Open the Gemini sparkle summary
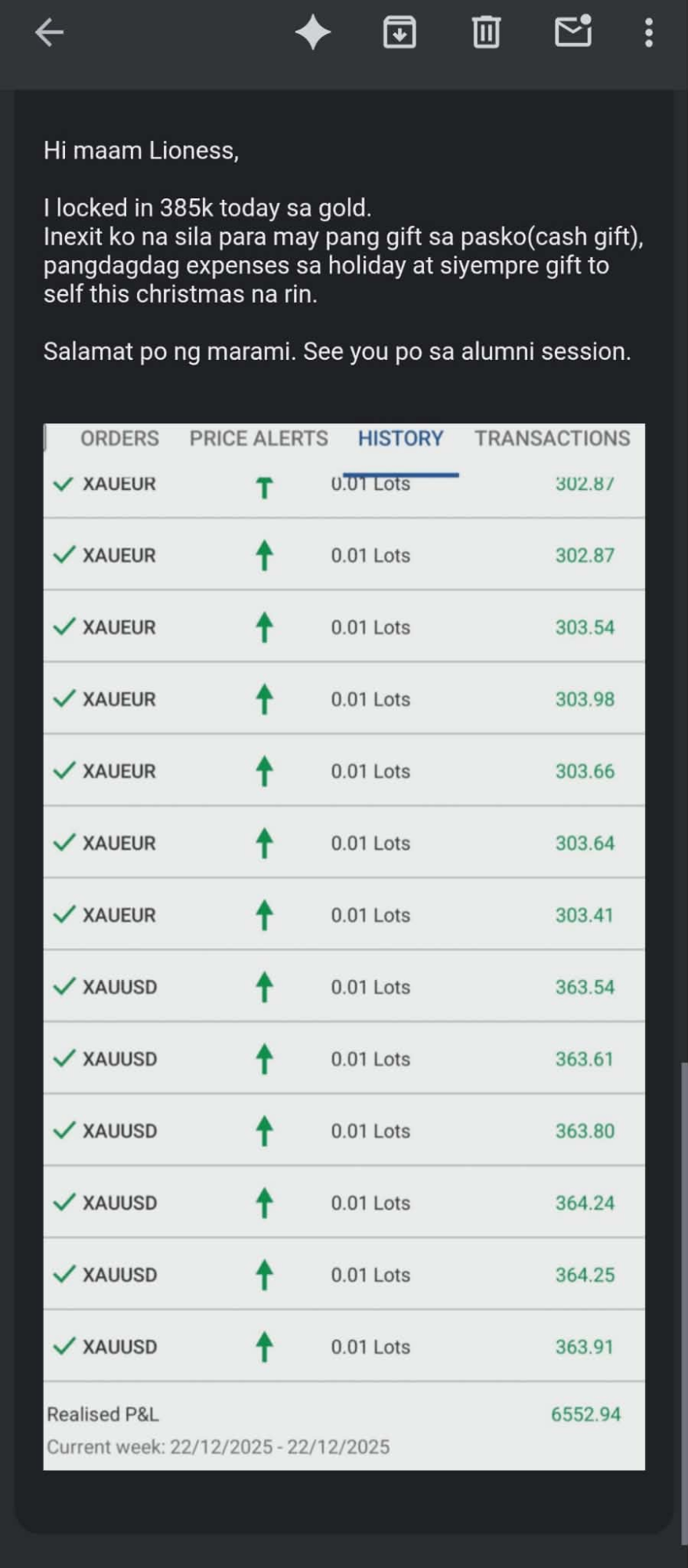 click(x=313, y=33)
